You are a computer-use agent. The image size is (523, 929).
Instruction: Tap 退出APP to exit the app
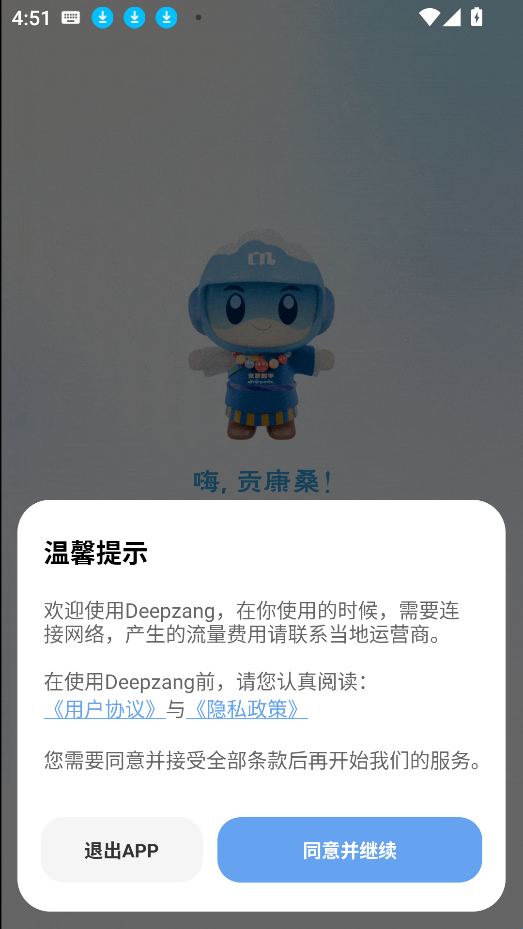121,850
